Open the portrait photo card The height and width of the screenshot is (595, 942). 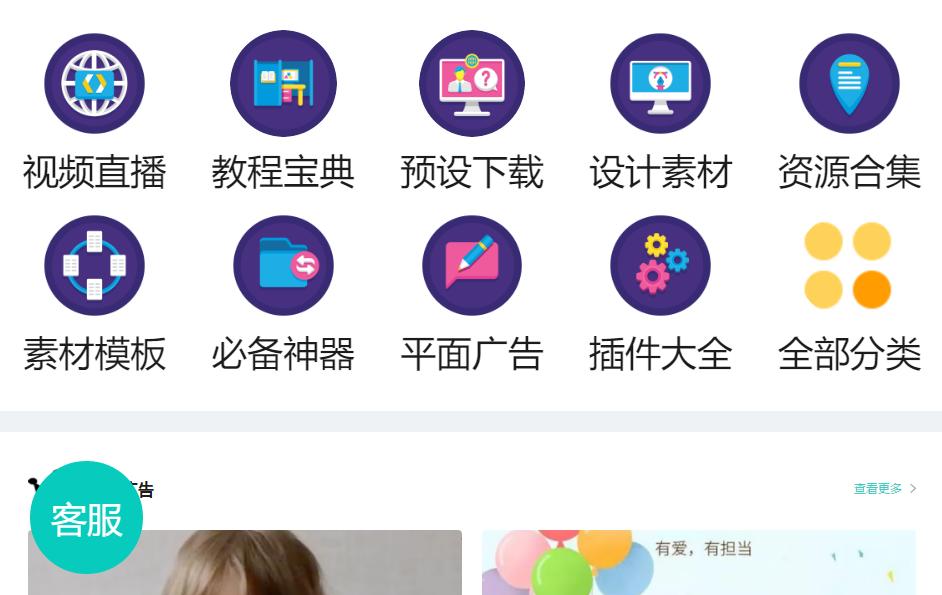tap(300, 565)
